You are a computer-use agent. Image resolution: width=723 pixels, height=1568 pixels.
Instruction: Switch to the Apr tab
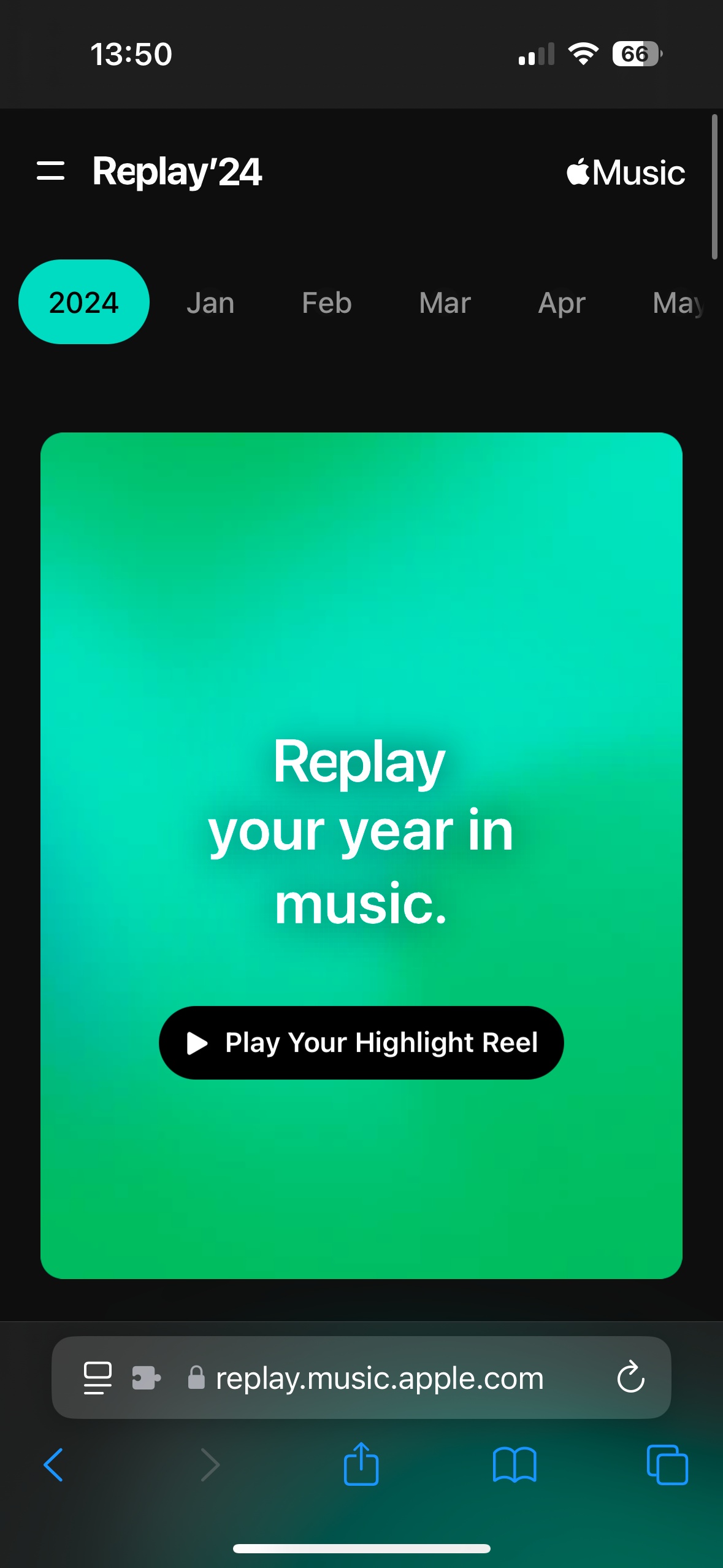[x=561, y=303]
